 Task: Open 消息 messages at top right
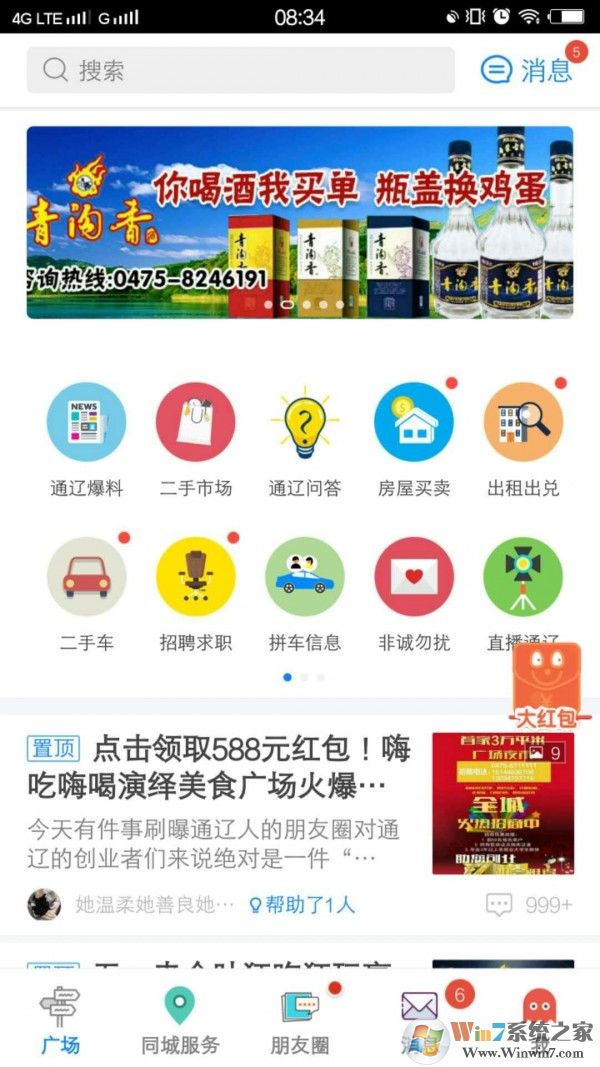pos(528,70)
